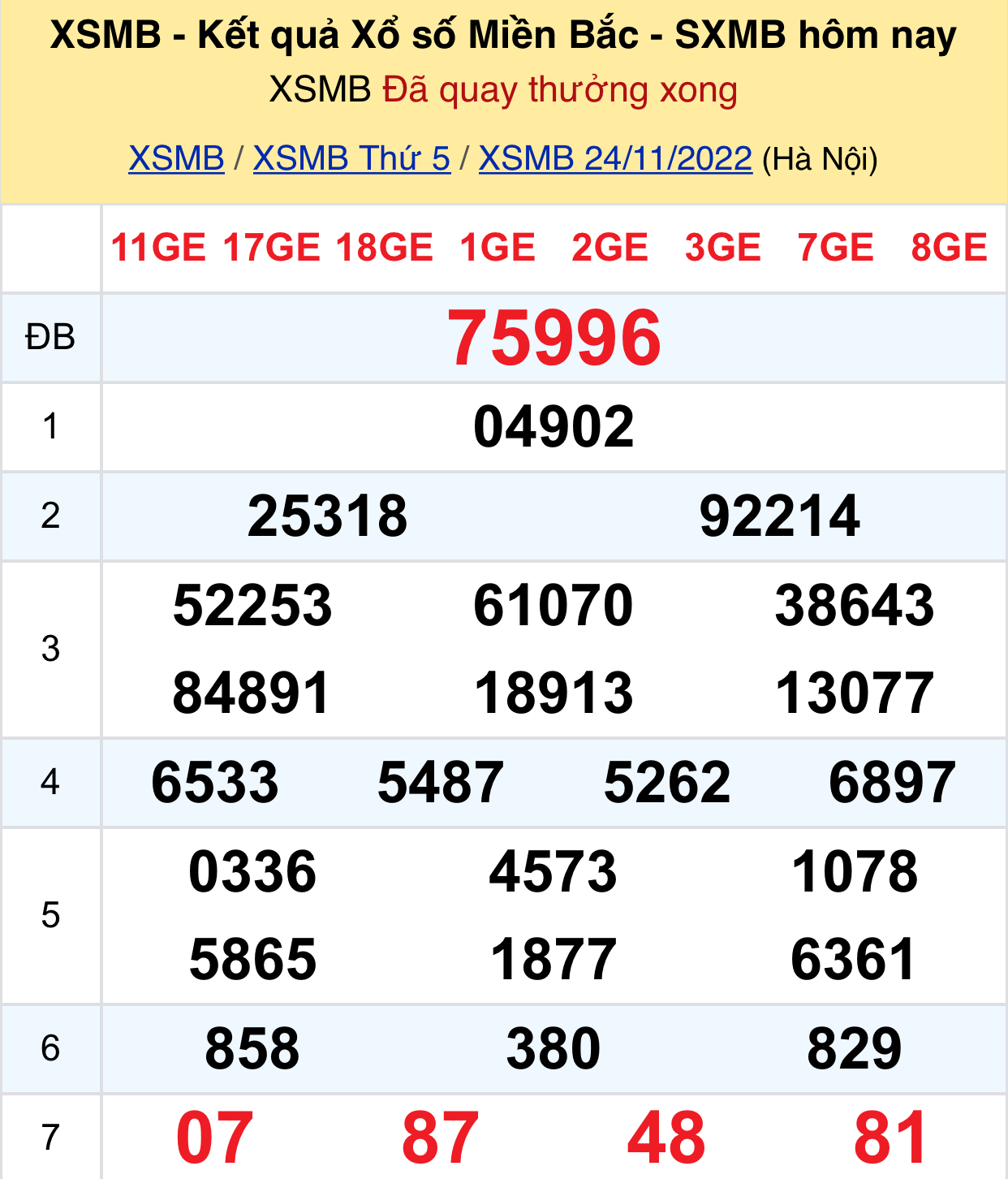The image size is (1008, 1179).
Task: Open the XSMB 24/11/2022 results link
Action: click(614, 158)
